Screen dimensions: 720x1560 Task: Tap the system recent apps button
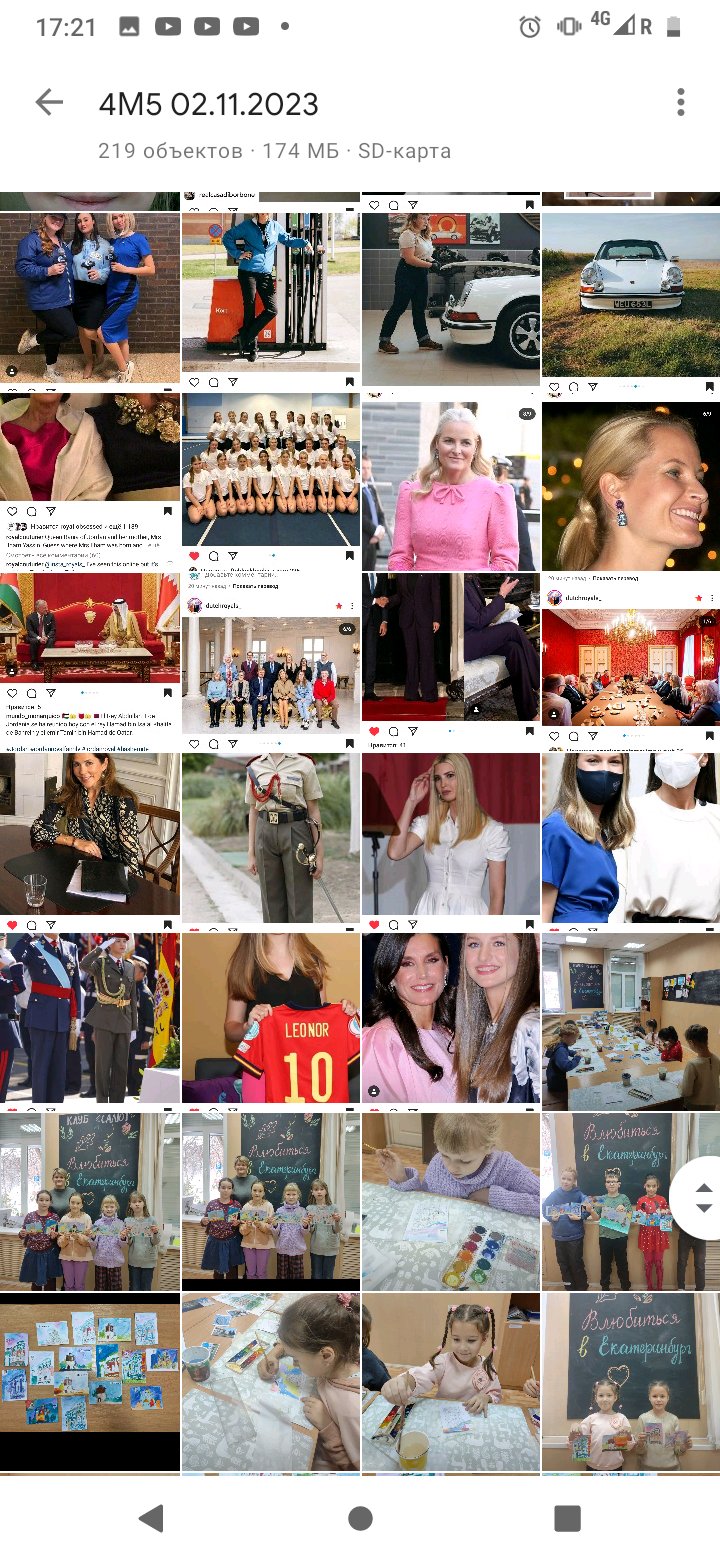coord(567,1518)
